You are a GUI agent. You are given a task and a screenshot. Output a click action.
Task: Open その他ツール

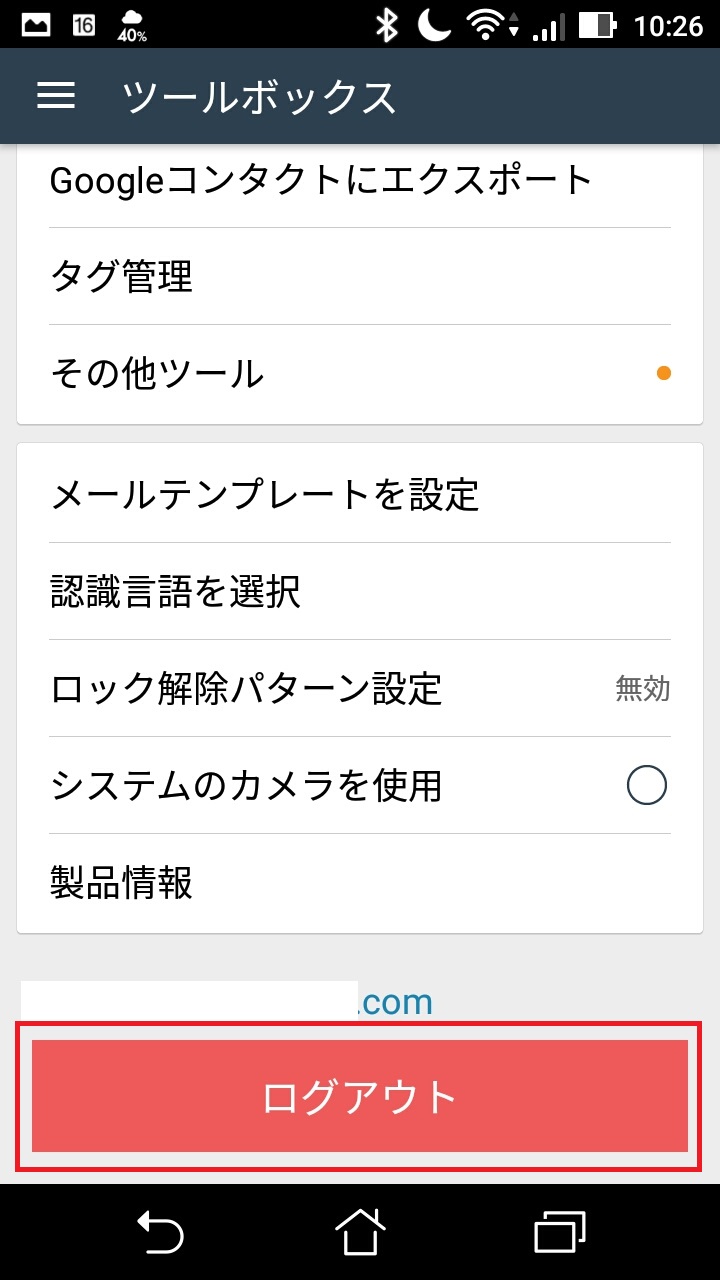click(360, 374)
